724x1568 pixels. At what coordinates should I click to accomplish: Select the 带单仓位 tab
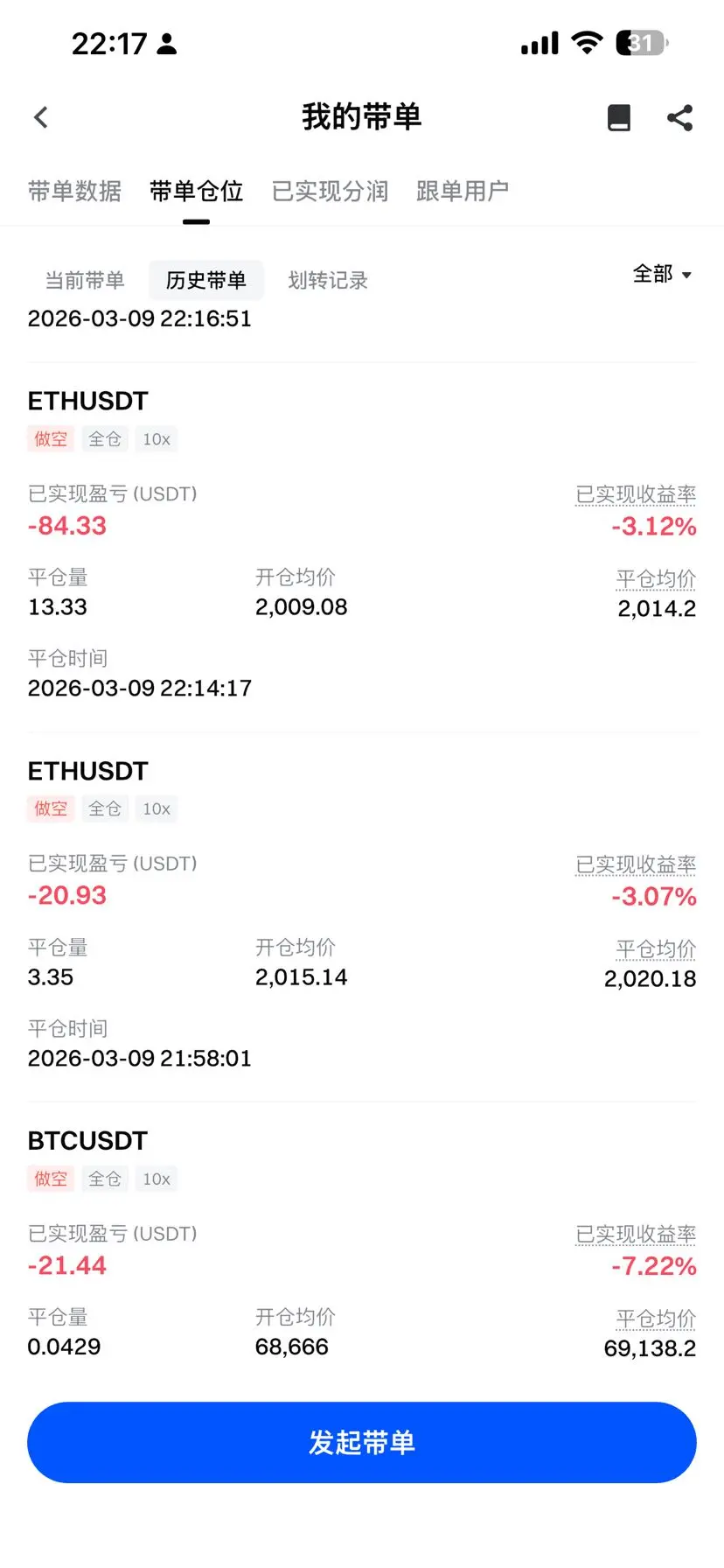(x=196, y=191)
